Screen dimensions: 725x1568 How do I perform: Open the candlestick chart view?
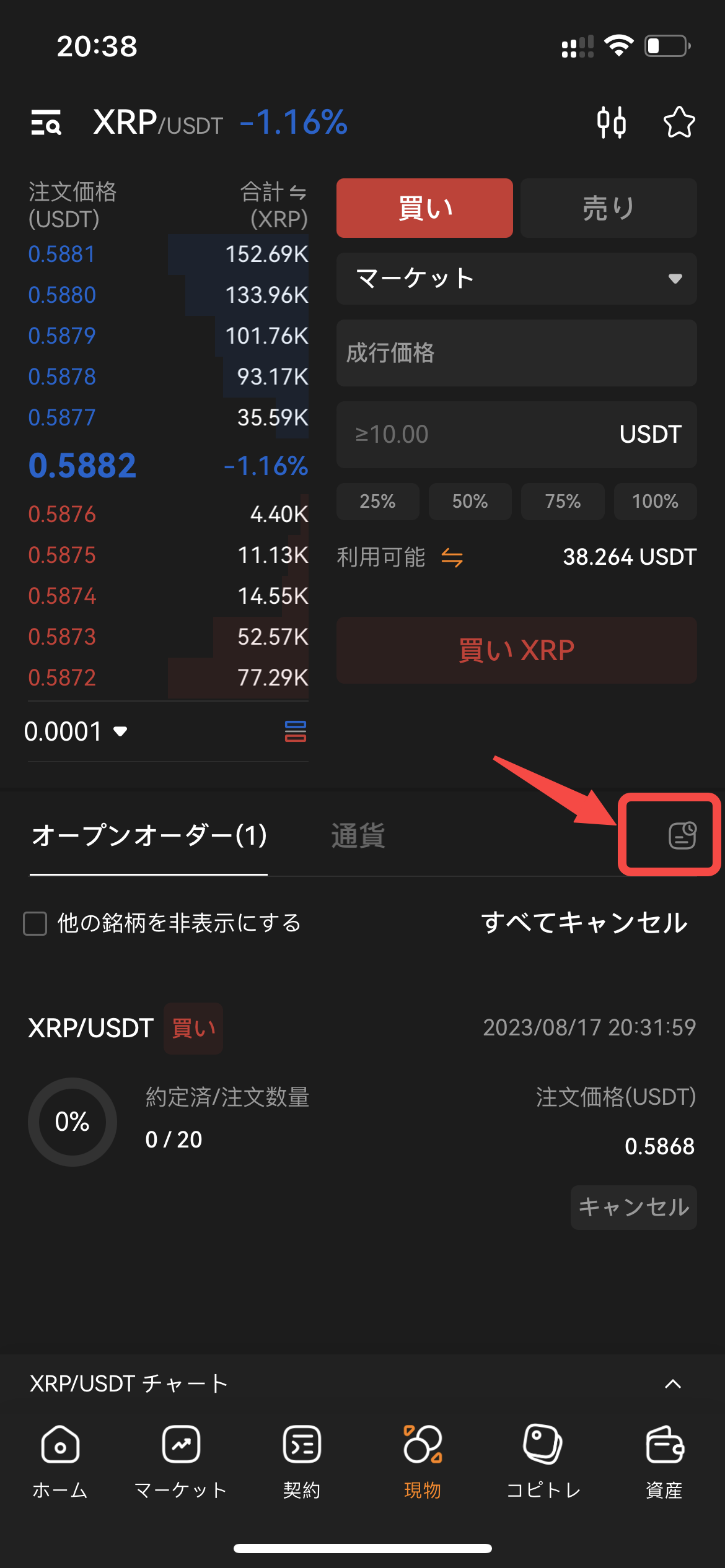click(x=611, y=122)
